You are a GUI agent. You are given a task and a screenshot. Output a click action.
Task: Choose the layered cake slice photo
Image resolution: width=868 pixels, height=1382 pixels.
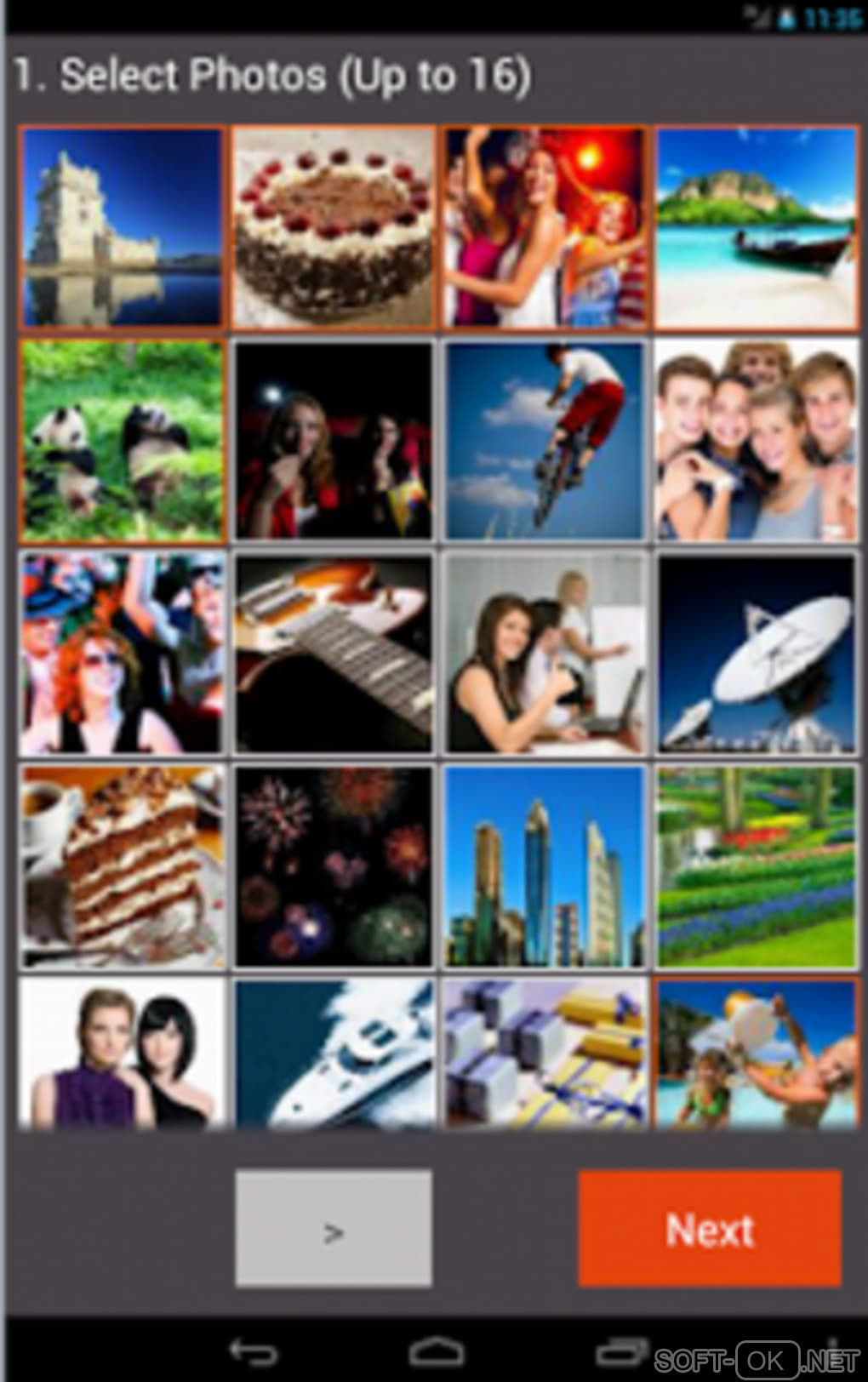pos(122,866)
